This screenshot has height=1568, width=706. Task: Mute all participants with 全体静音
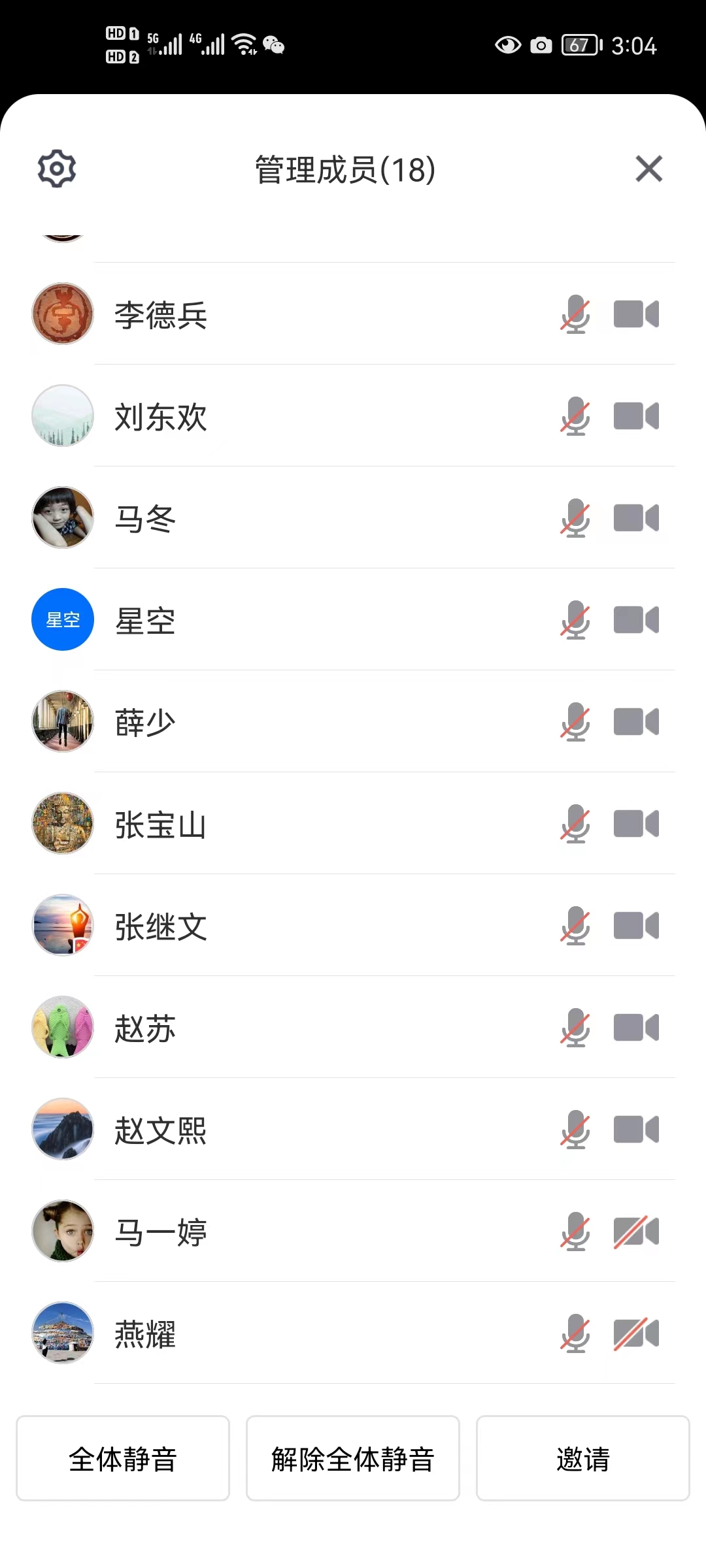point(123,1458)
